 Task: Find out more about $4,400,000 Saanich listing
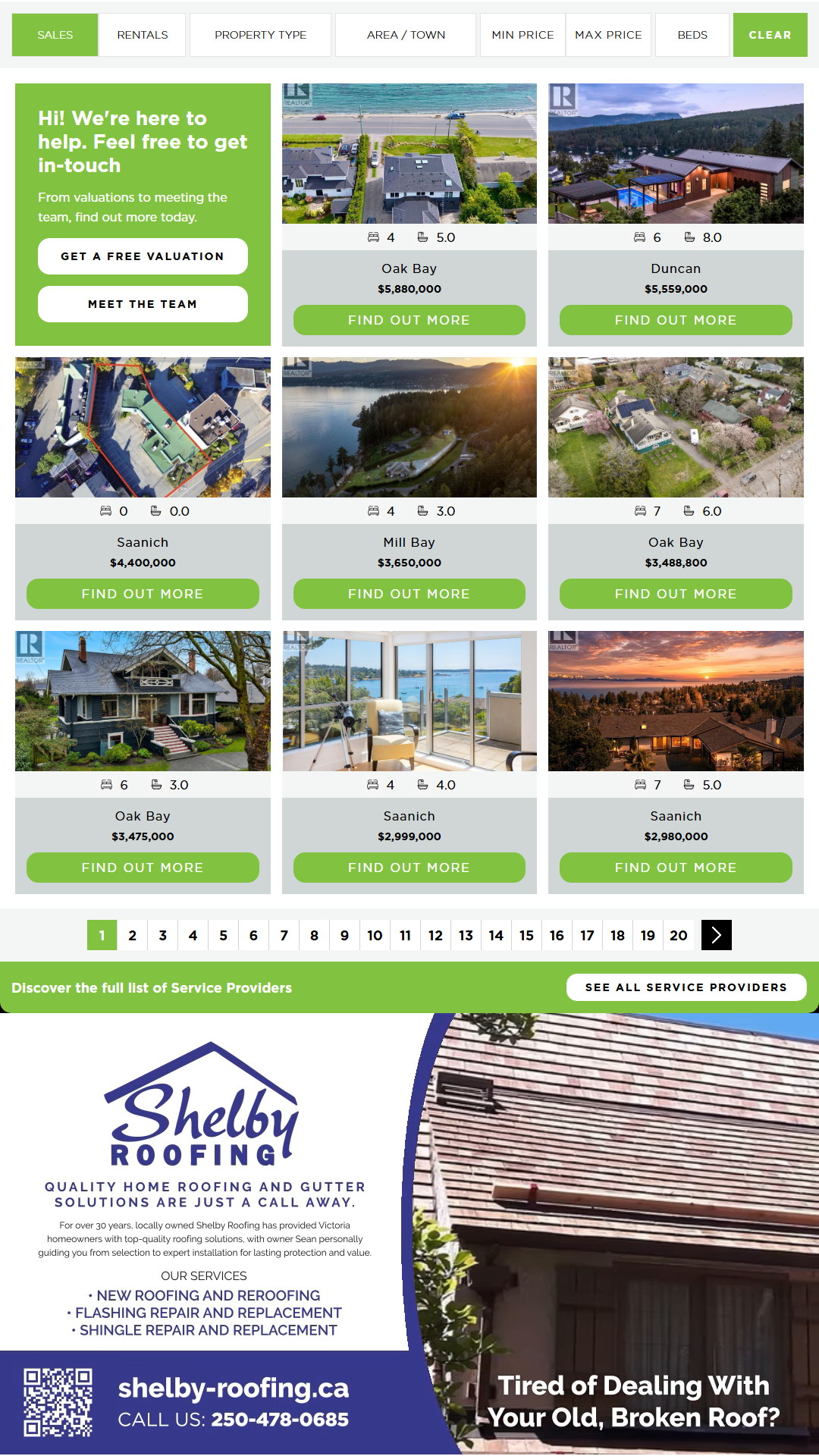[x=143, y=594]
